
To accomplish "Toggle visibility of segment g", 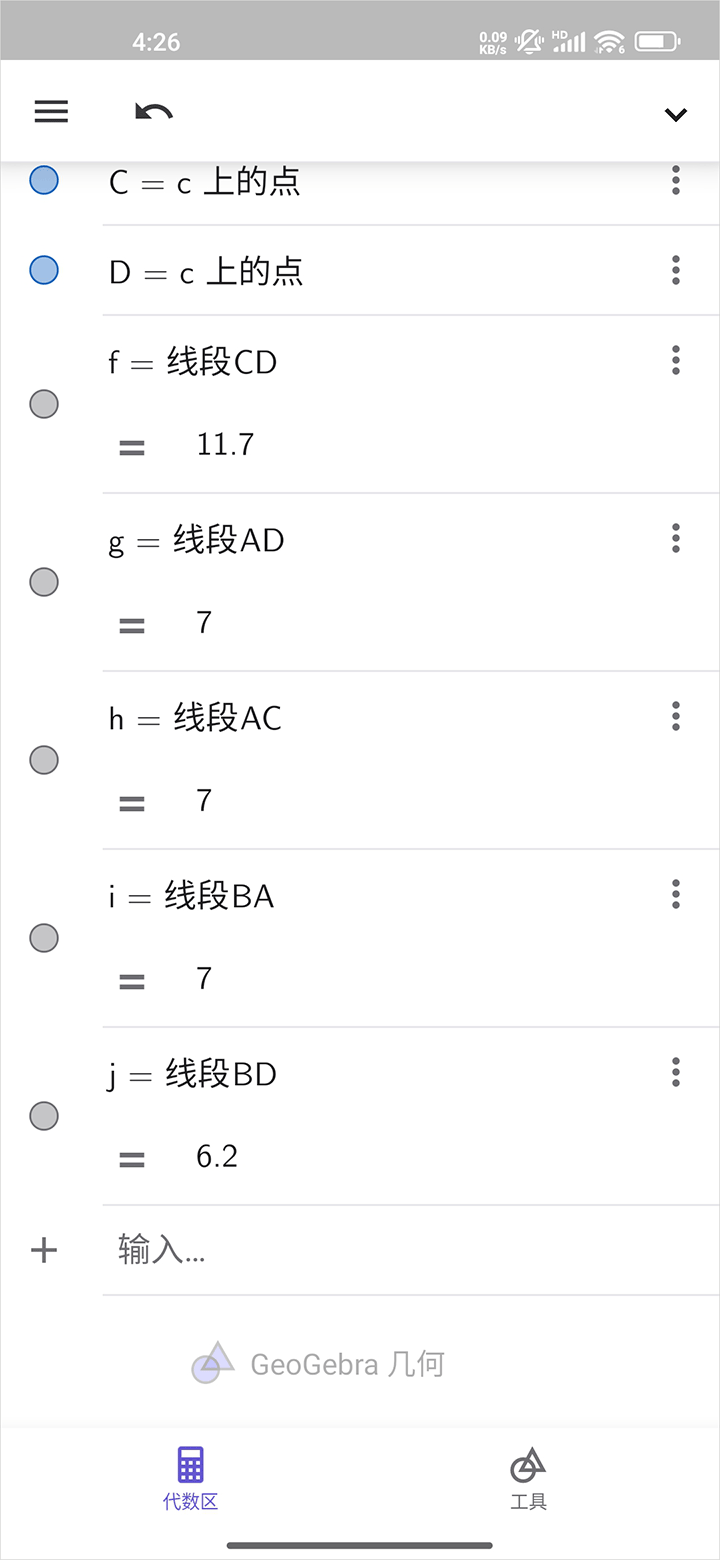I will 44,582.
